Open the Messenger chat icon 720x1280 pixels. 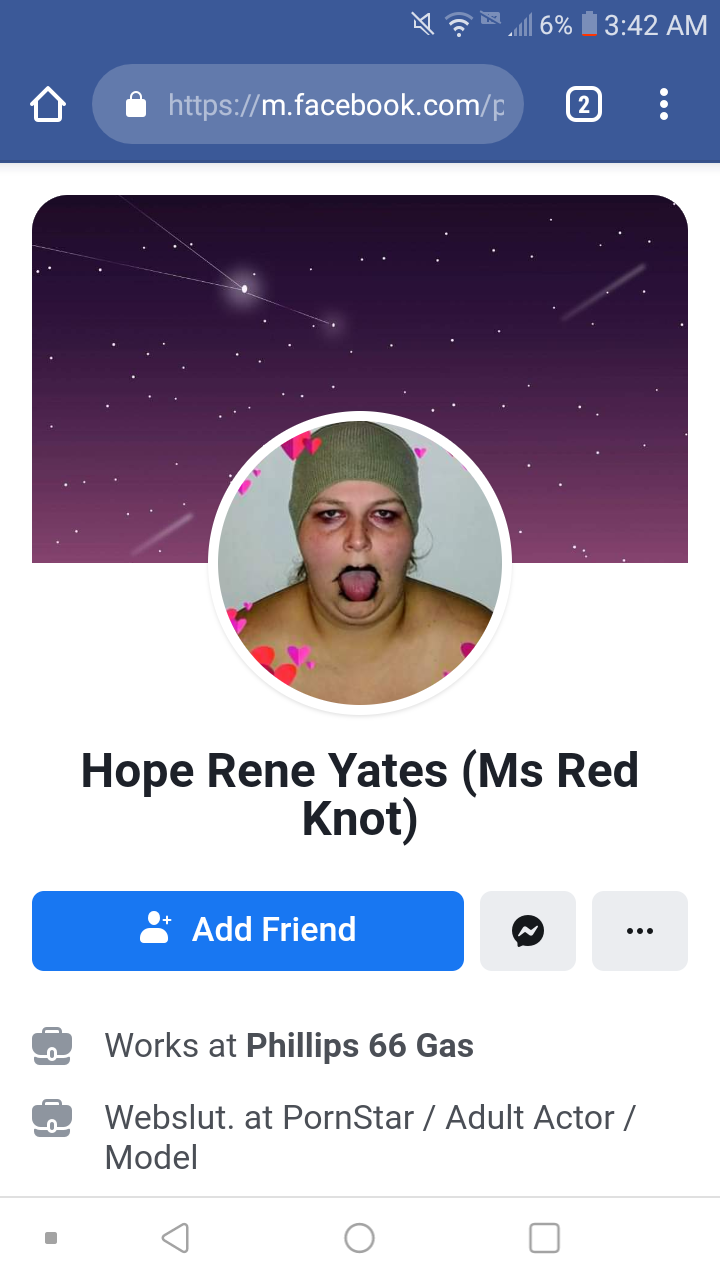pyautogui.click(x=527, y=930)
